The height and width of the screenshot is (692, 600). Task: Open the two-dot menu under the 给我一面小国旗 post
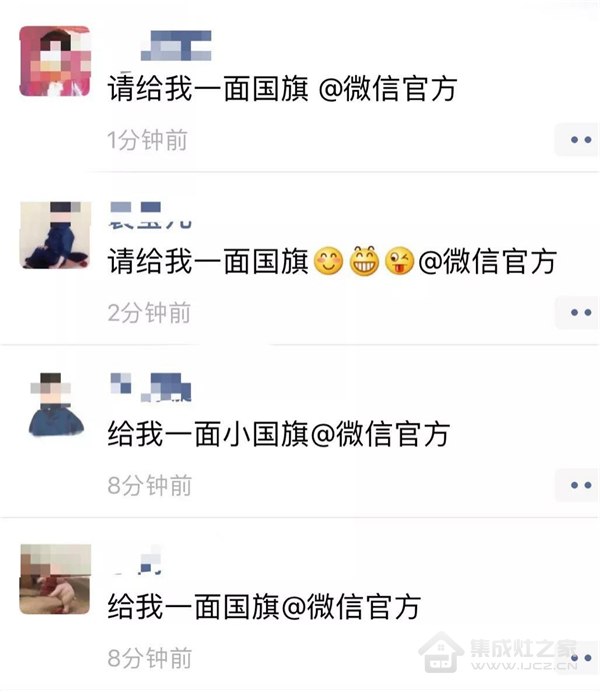click(x=580, y=486)
